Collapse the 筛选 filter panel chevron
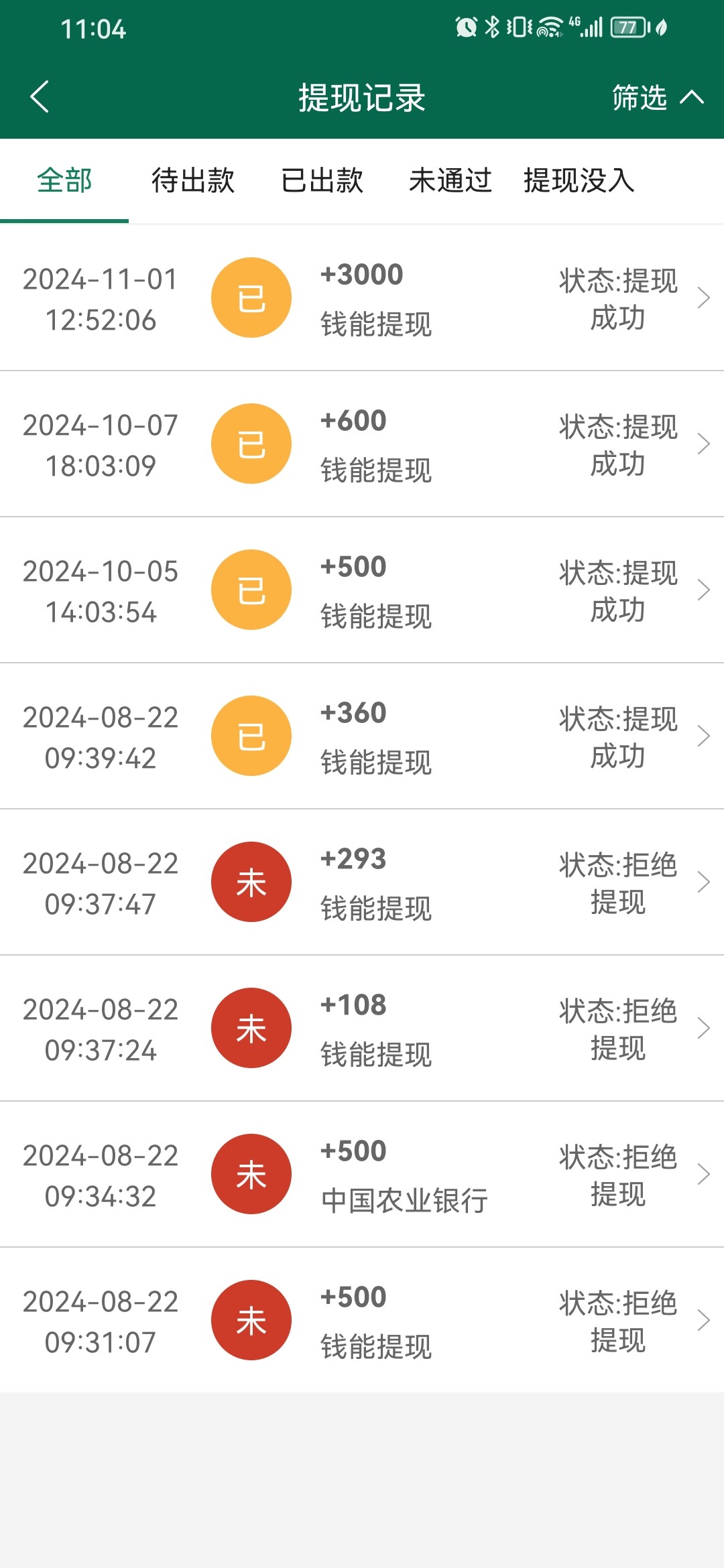 click(692, 97)
